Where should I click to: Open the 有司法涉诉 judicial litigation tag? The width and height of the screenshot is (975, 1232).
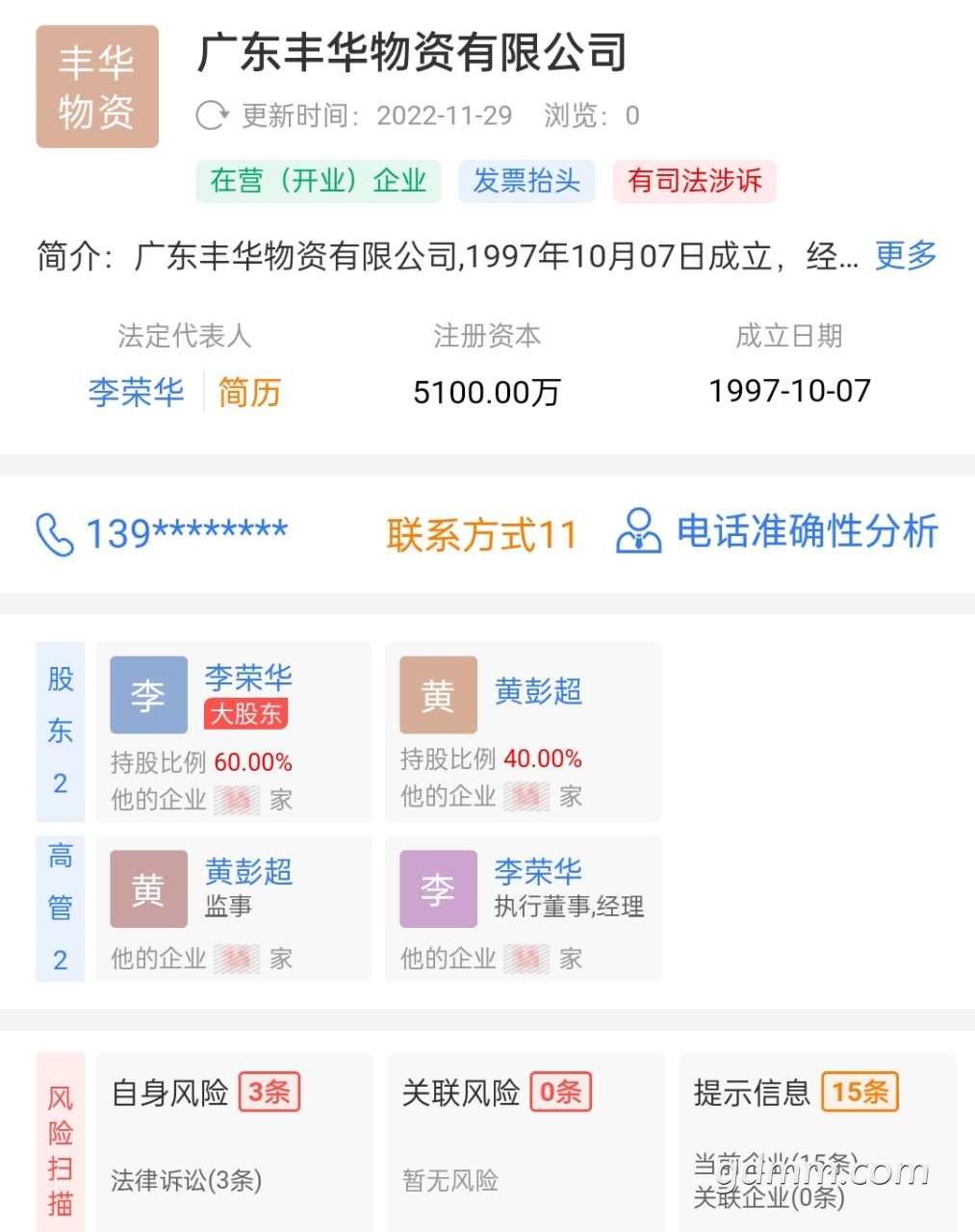694,181
